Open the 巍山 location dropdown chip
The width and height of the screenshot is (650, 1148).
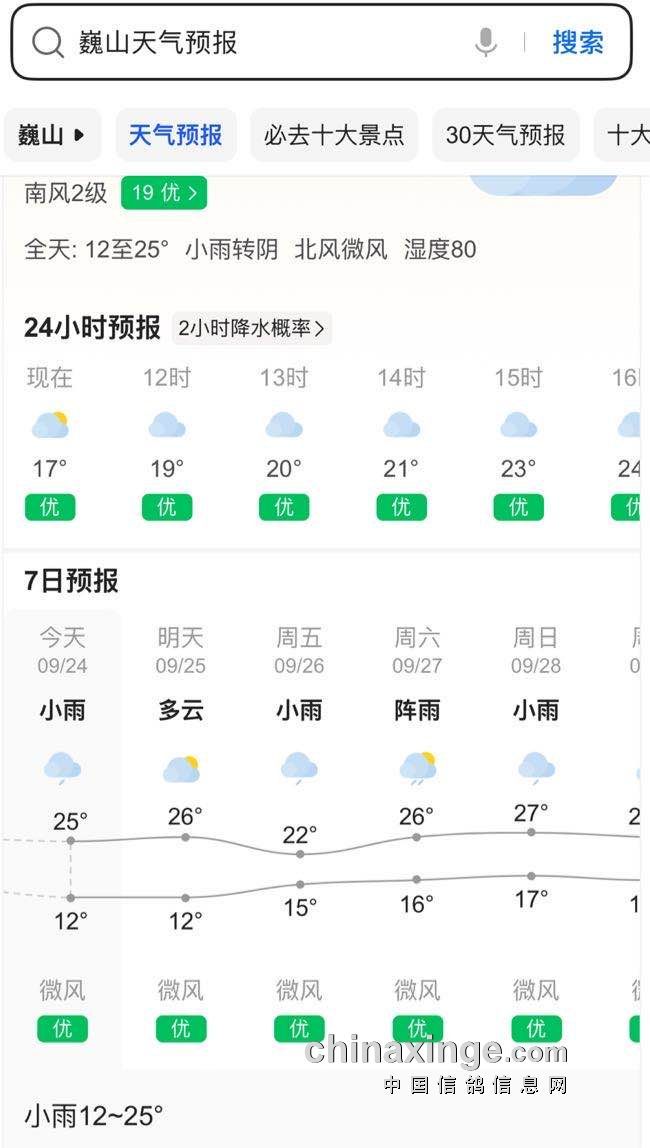(x=52, y=135)
